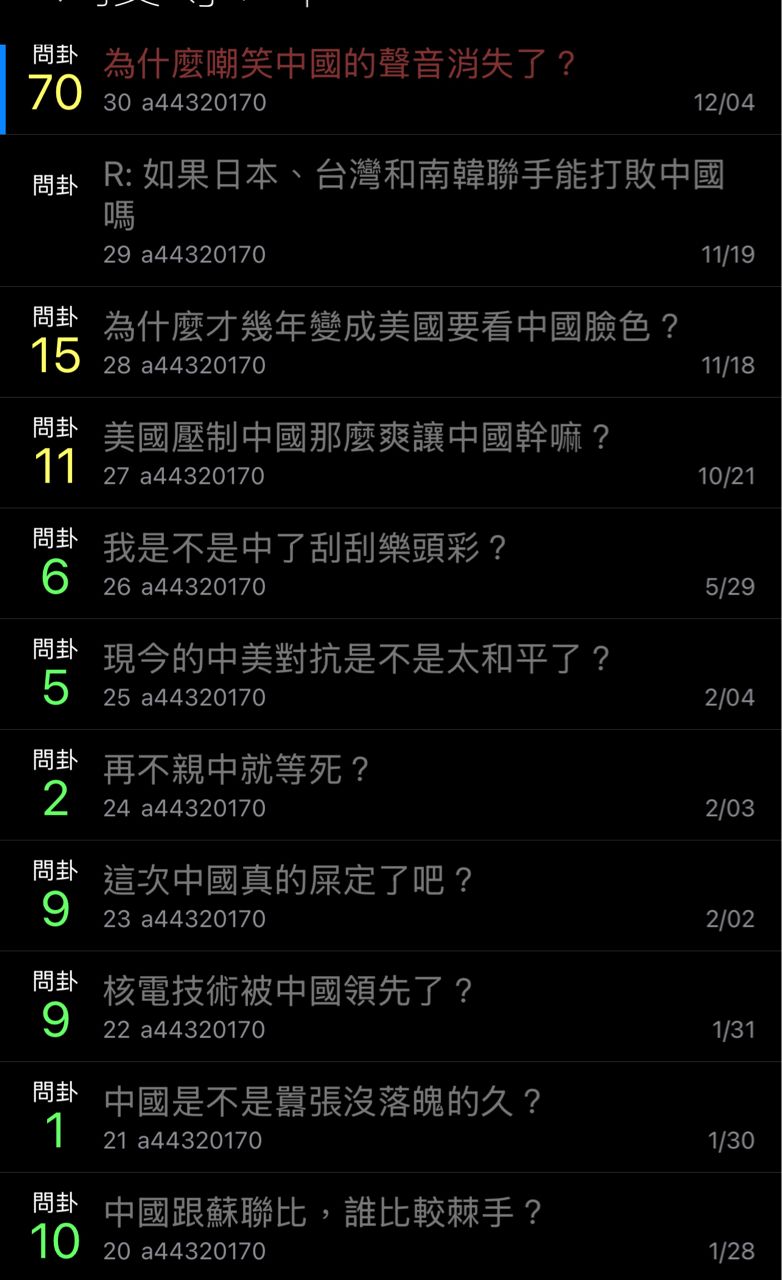This screenshot has height=1280, width=782.
Task: Open the post 我是不是中了刮刮樂頭彩？
Action: tap(306, 549)
